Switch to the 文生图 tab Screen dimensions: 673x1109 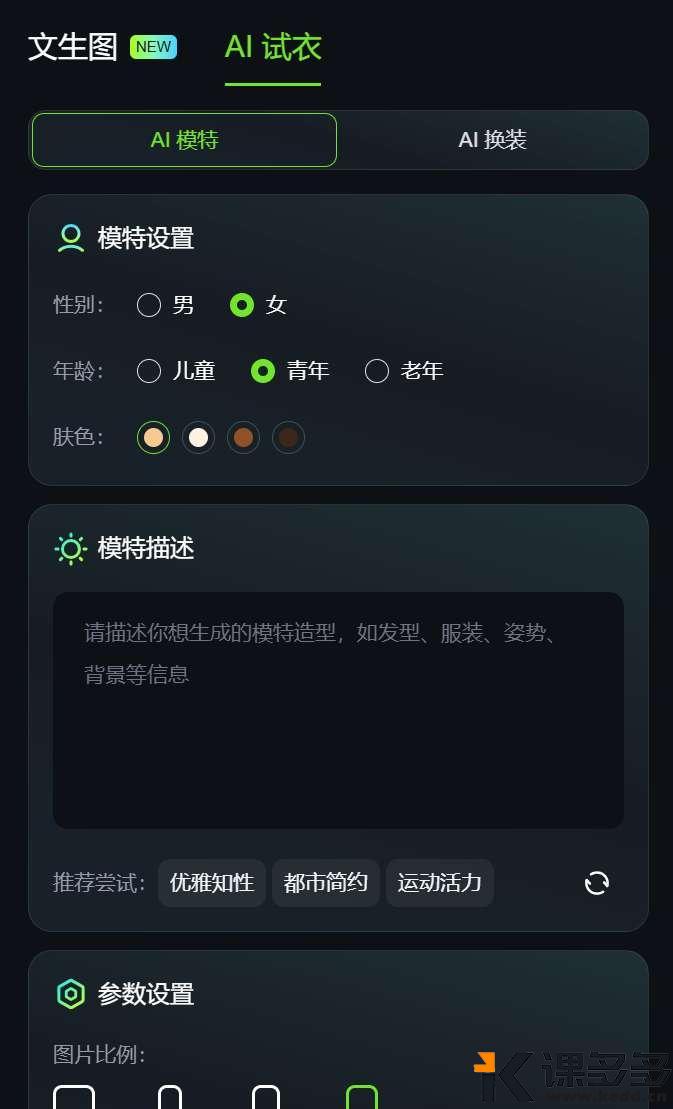coord(73,47)
